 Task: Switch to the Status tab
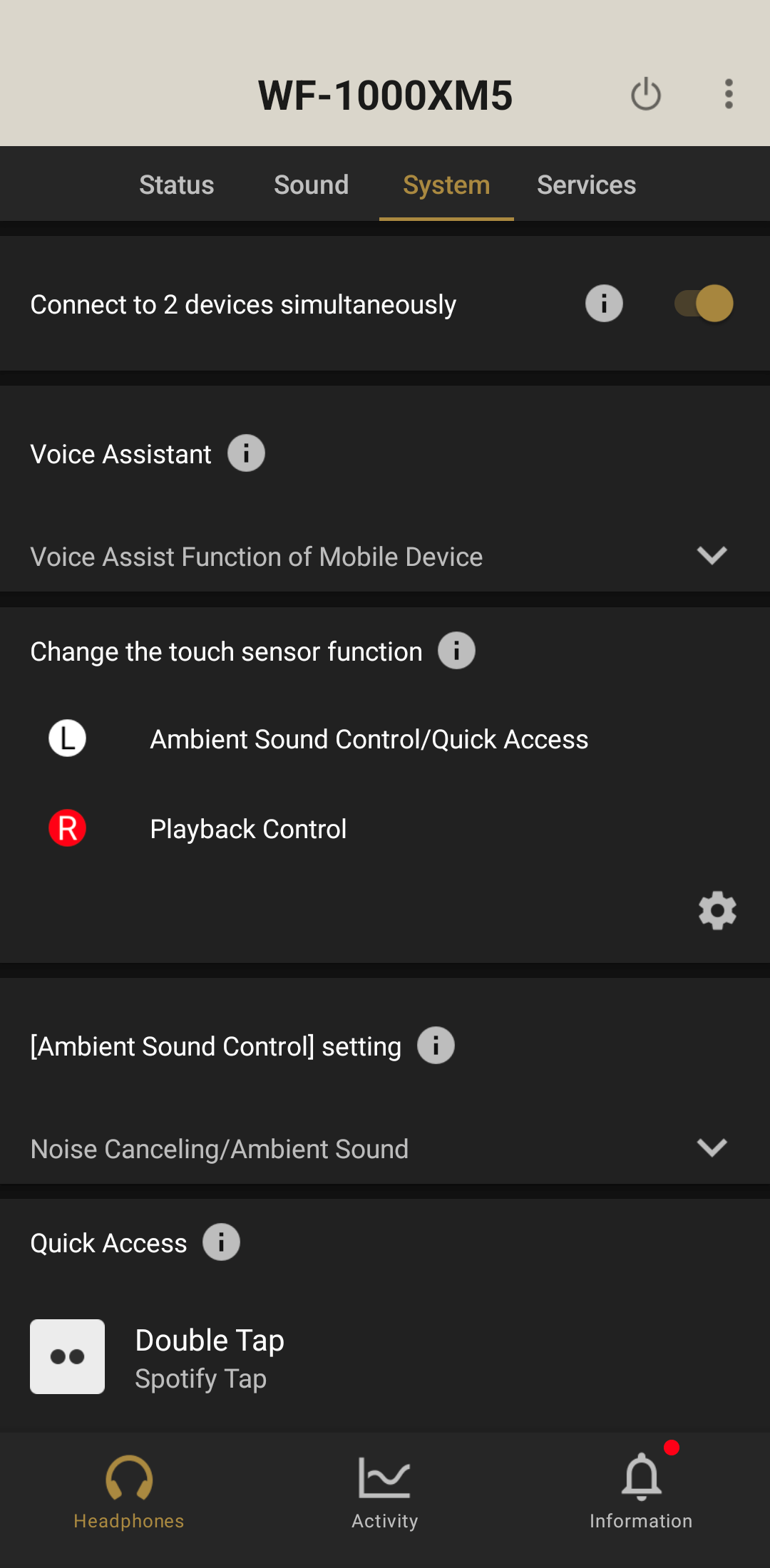coord(176,185)
